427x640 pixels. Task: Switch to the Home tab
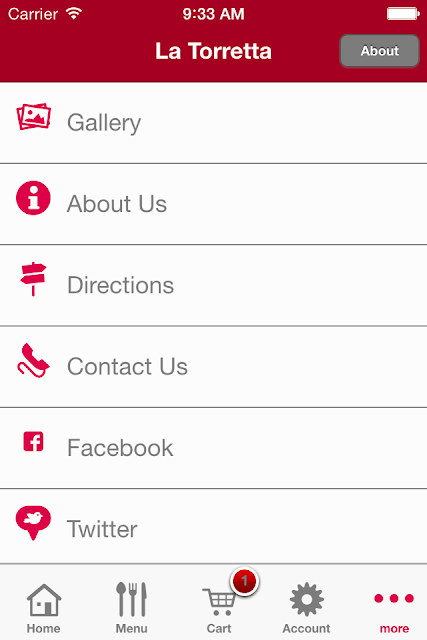click(x=43, y=608)
